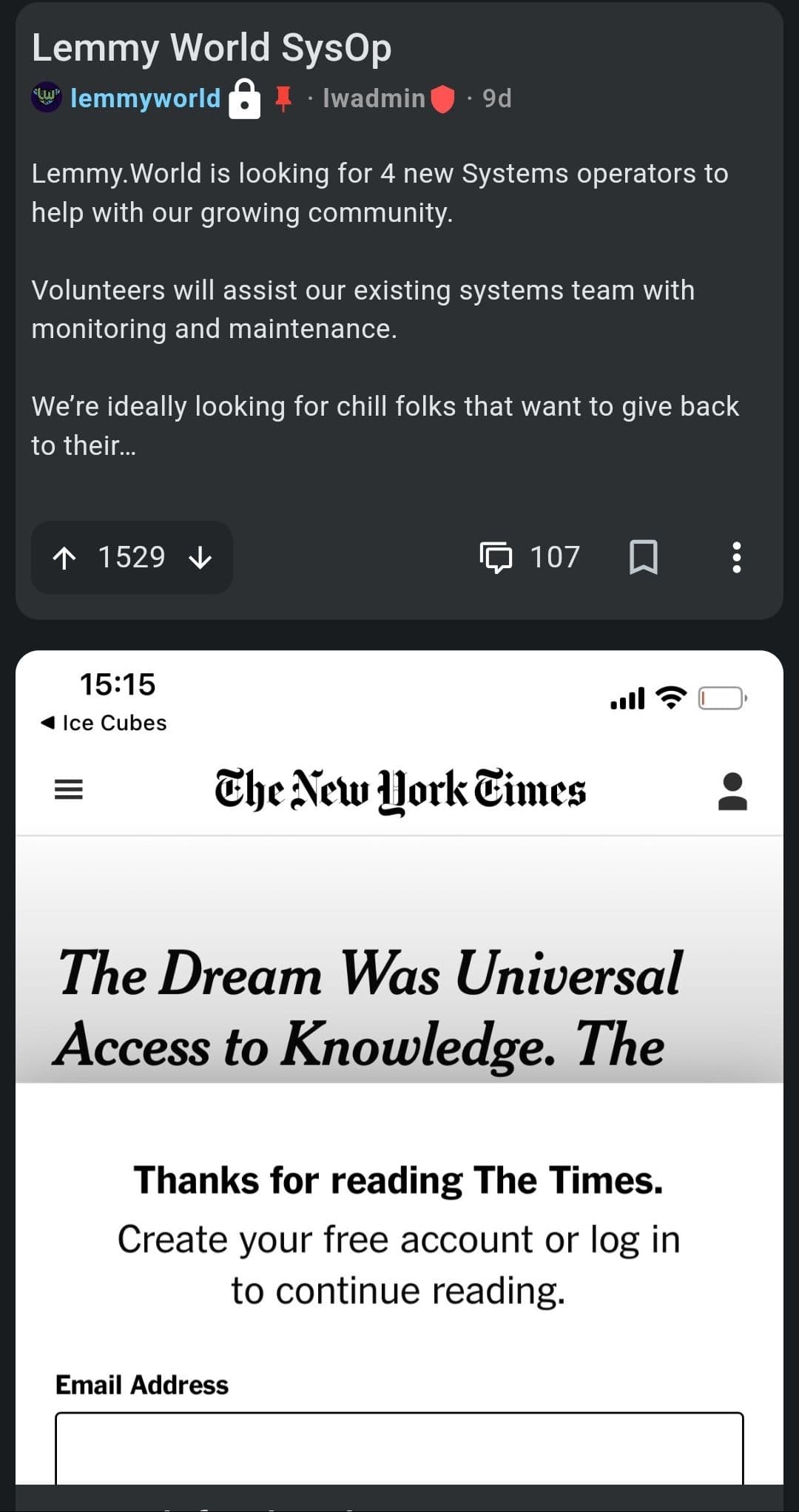Bookmark the Lemmy World SysOp post
The width and height of the screenshot is (799, 1512).
pyautogui.click(x=643, y=557)
